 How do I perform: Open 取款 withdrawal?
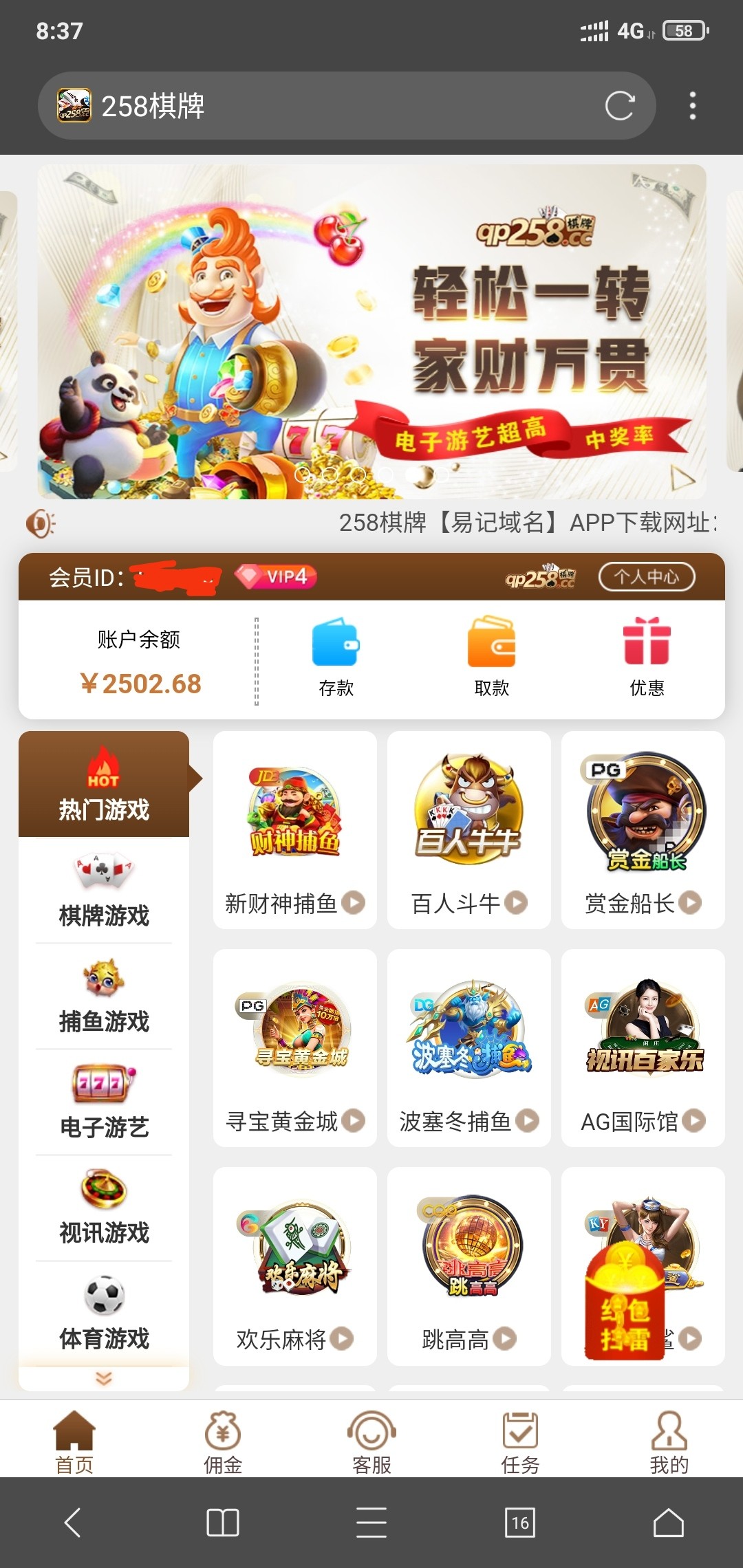tap(491, 657)
